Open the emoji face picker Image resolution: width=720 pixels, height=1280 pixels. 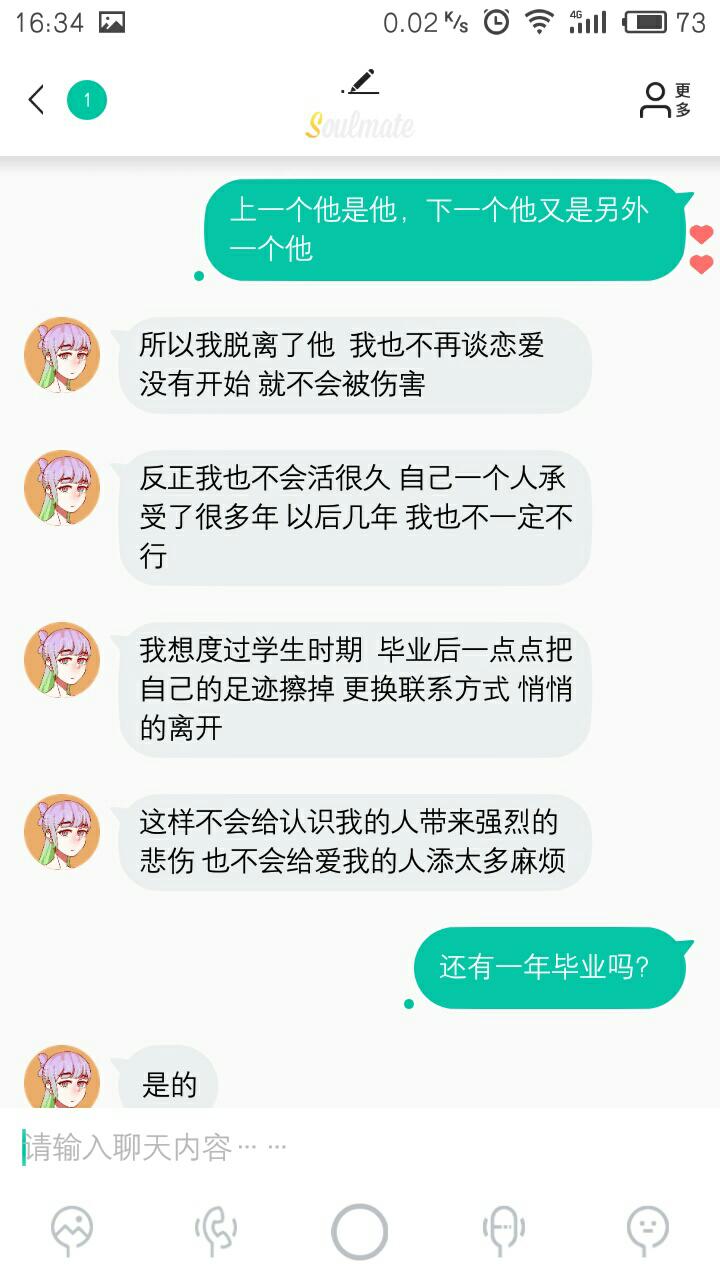pos(647,1231)
